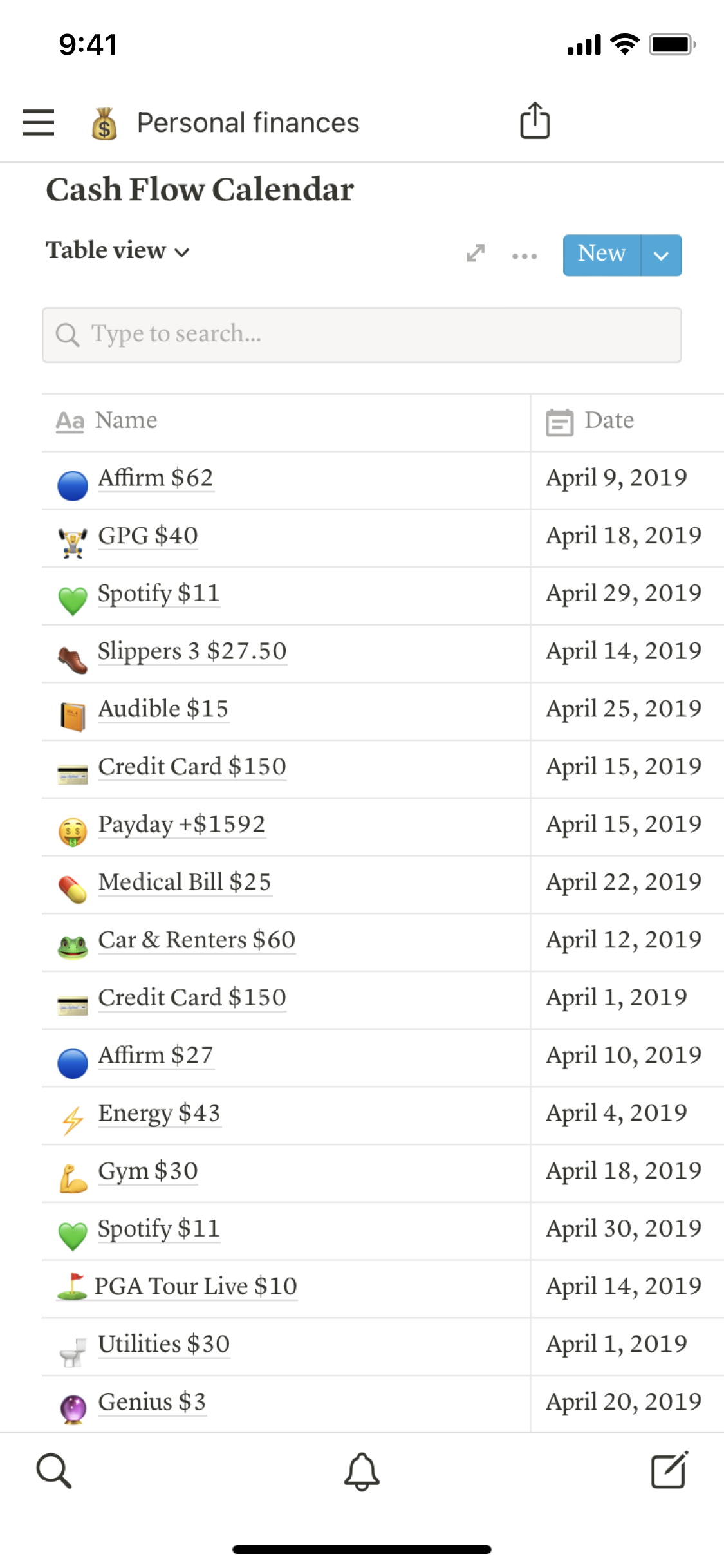Open the Medical Bill $25 entry

tap(185, 882)
